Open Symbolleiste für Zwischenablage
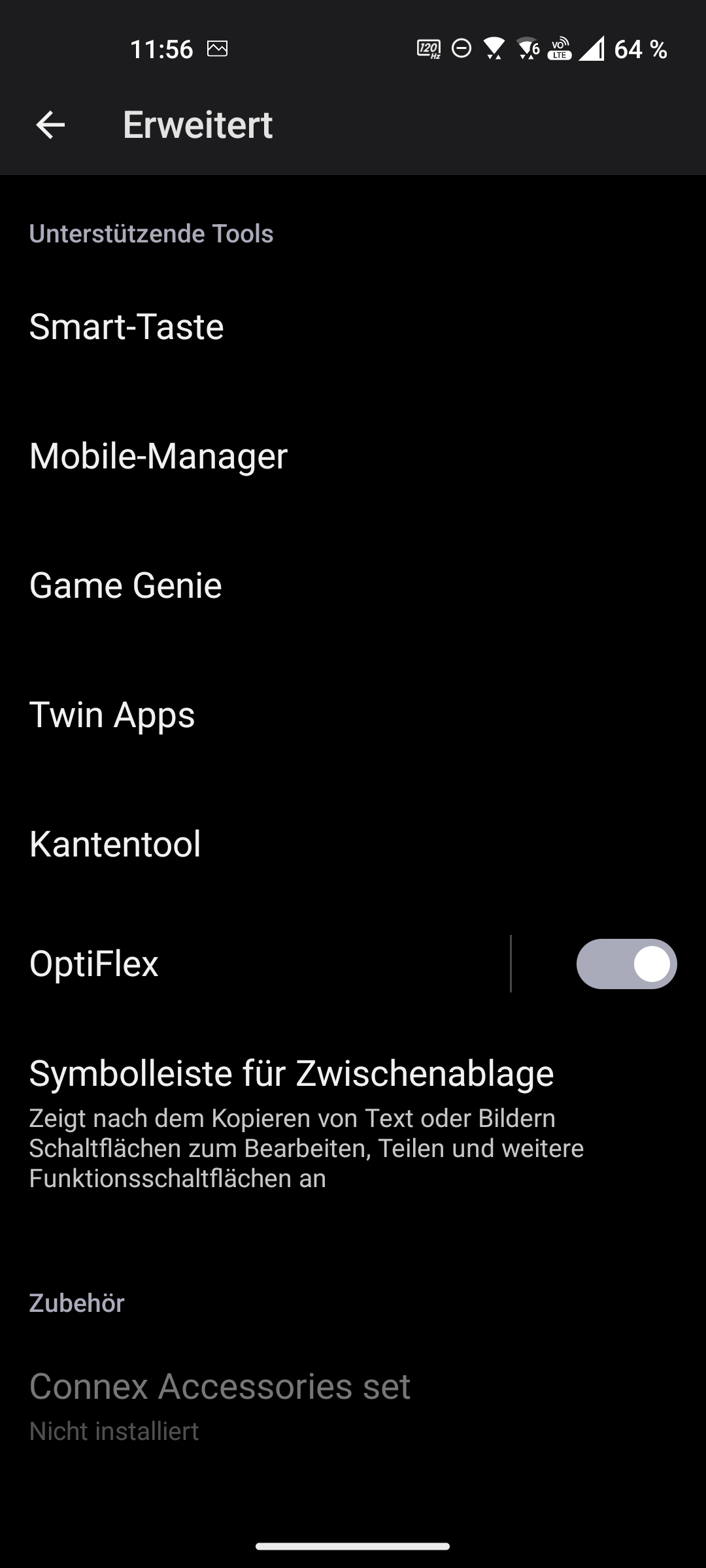706x1568 pixels. [353, 1124]
